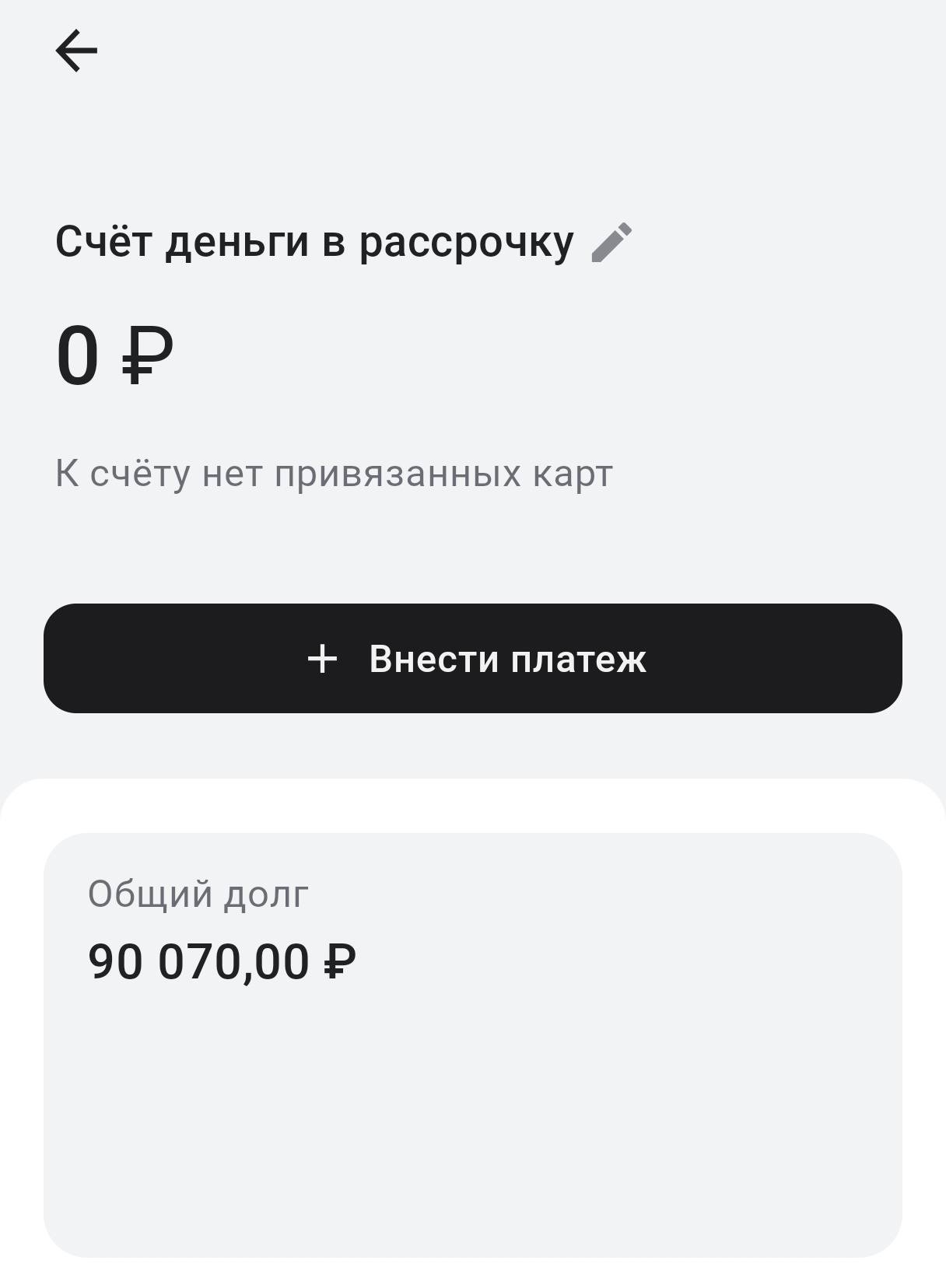Select the debt amount 90 070,00 ₽
The height and width of the screenshot is (1288, 946).
(223, 961)
